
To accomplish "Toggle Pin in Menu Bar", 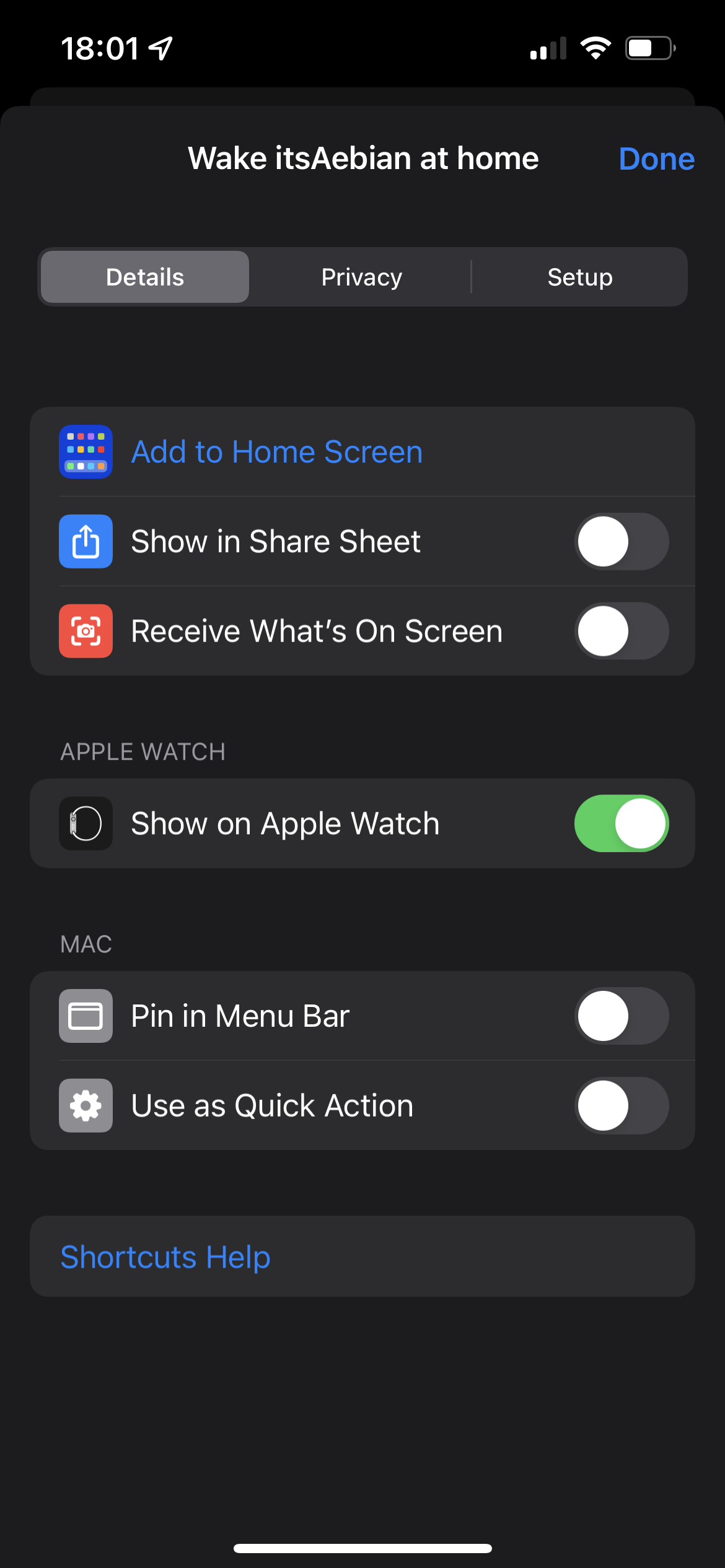I will (x=622, y=1016).
